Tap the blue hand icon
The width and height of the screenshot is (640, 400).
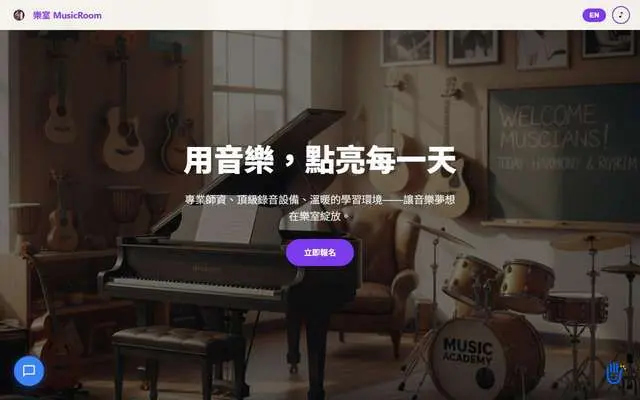[614, 372]
